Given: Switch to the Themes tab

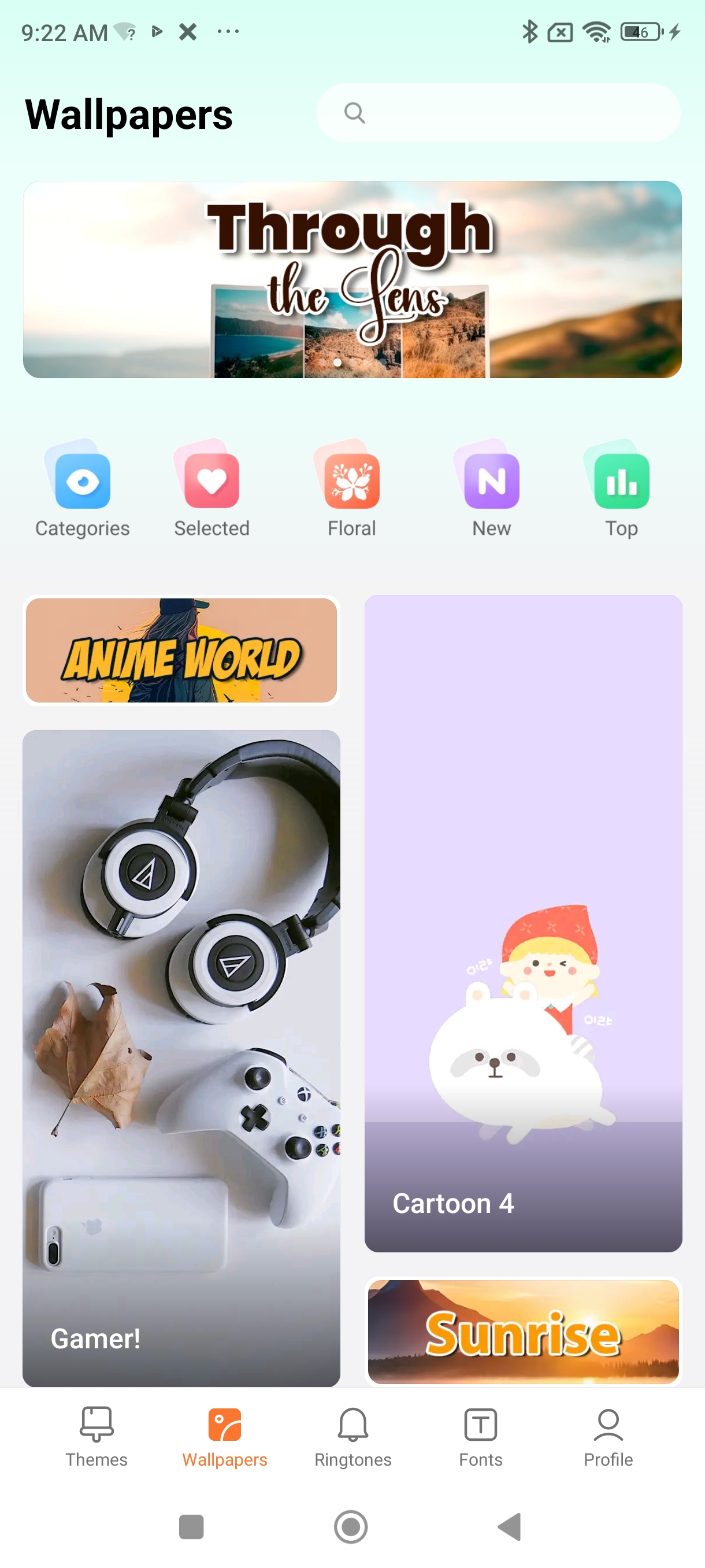Looking at the screenshot, I should coord(96,1437).
